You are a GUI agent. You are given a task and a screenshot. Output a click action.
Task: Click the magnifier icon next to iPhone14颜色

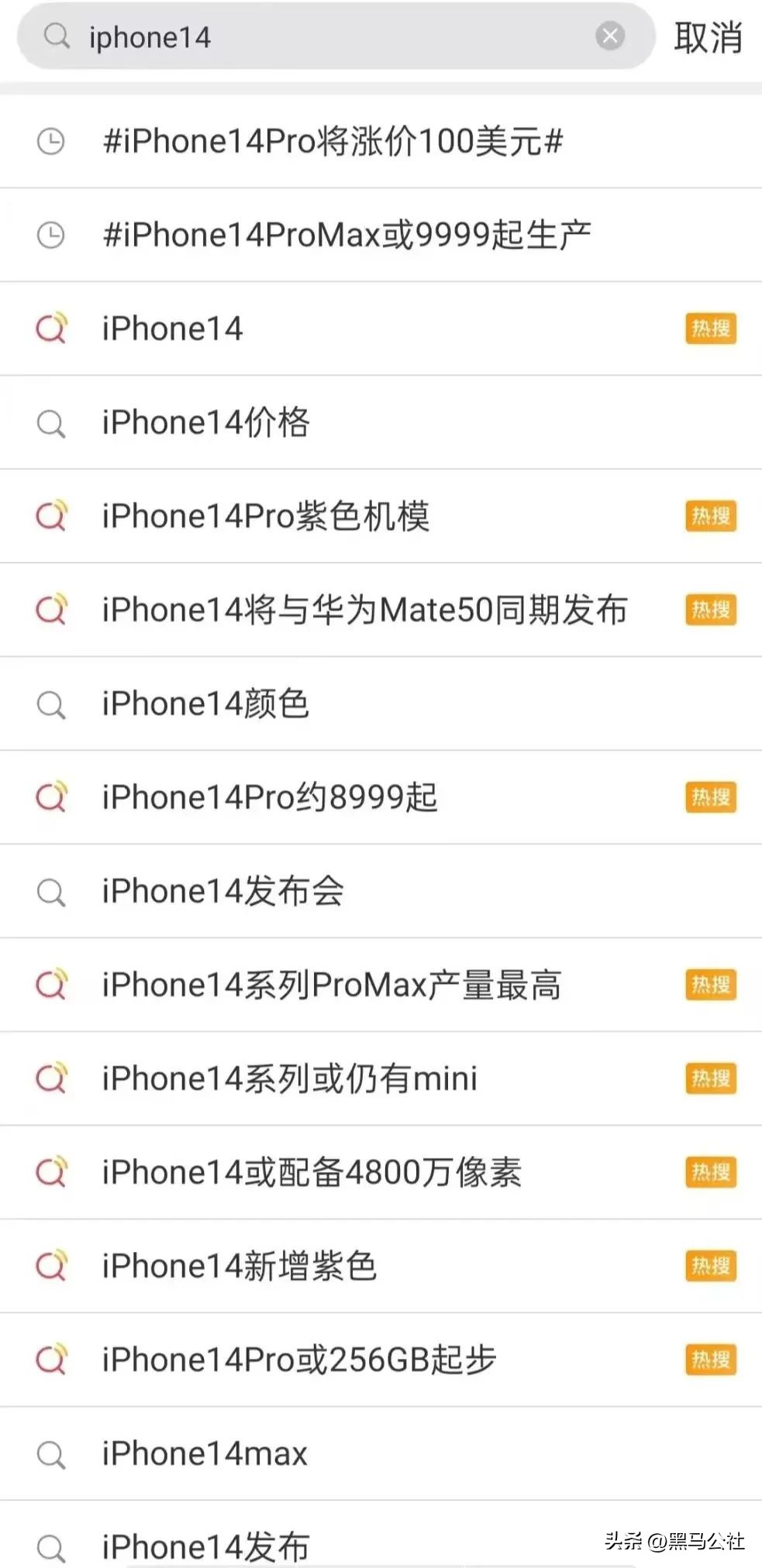click(x=50, y=703)
